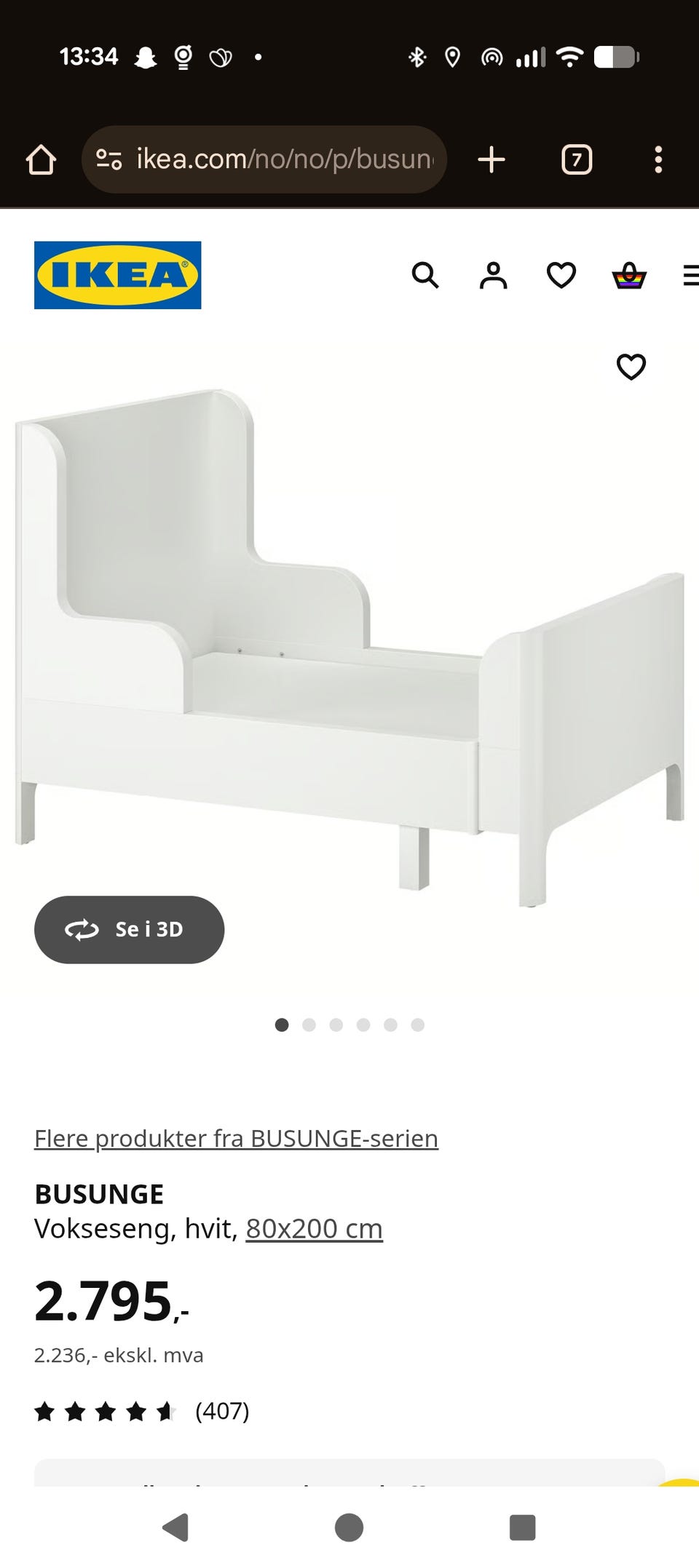699x1568 pixels.
Task: Open a new browser tab
Action: 491,159
